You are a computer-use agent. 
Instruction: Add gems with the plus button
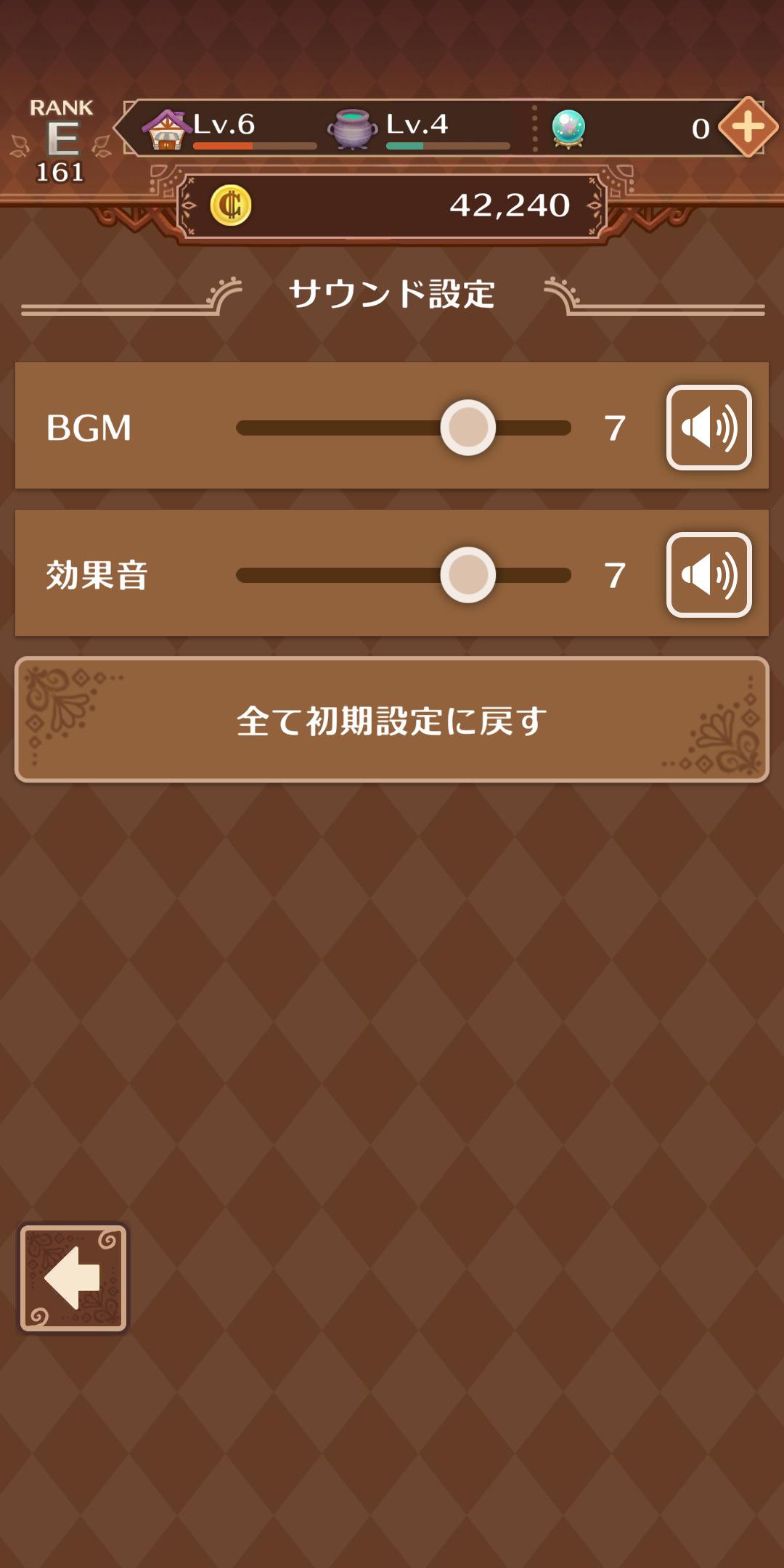[748, 128]
